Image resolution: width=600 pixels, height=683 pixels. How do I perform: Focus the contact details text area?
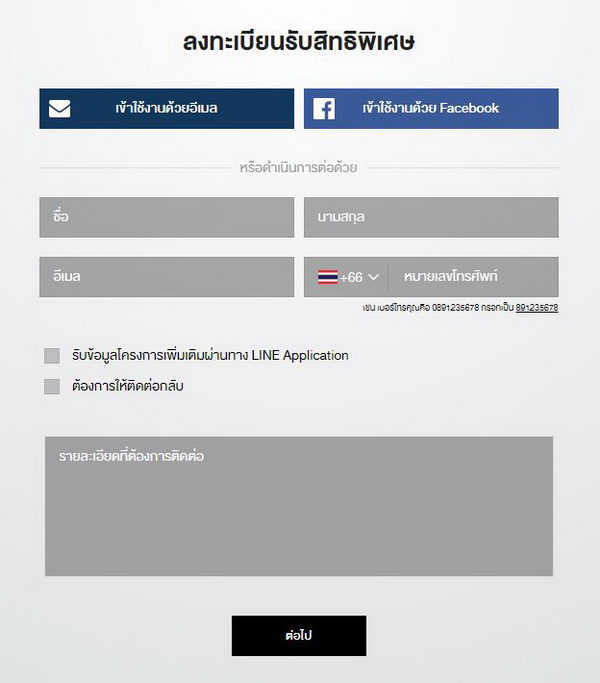(298, 506)
